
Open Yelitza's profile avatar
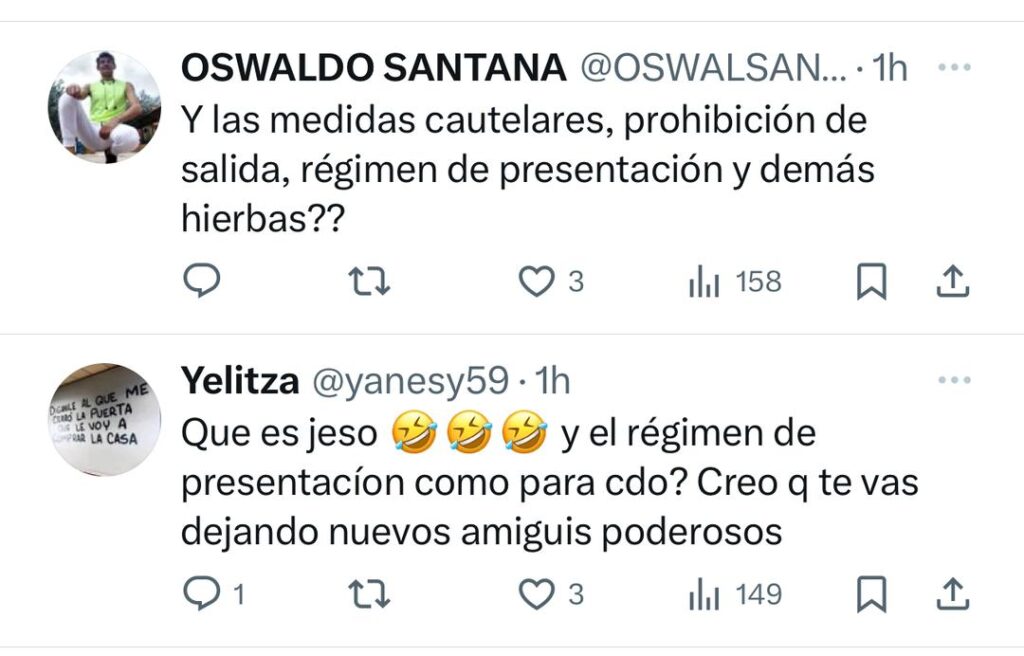pos(104,419)
